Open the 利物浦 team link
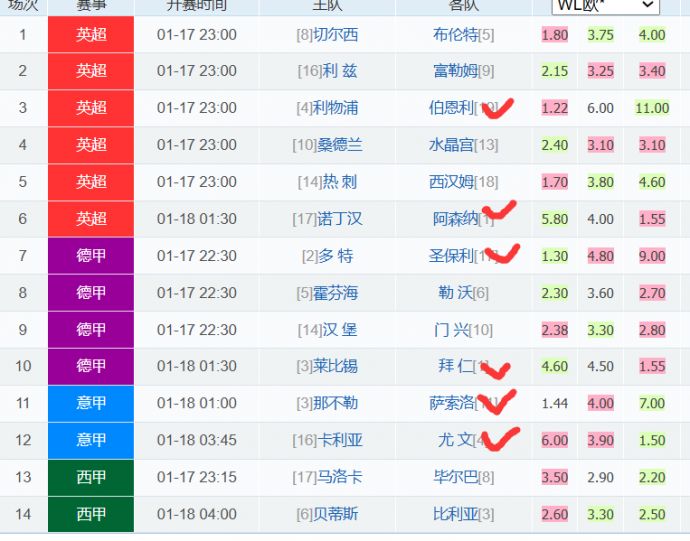 point(337,108)
